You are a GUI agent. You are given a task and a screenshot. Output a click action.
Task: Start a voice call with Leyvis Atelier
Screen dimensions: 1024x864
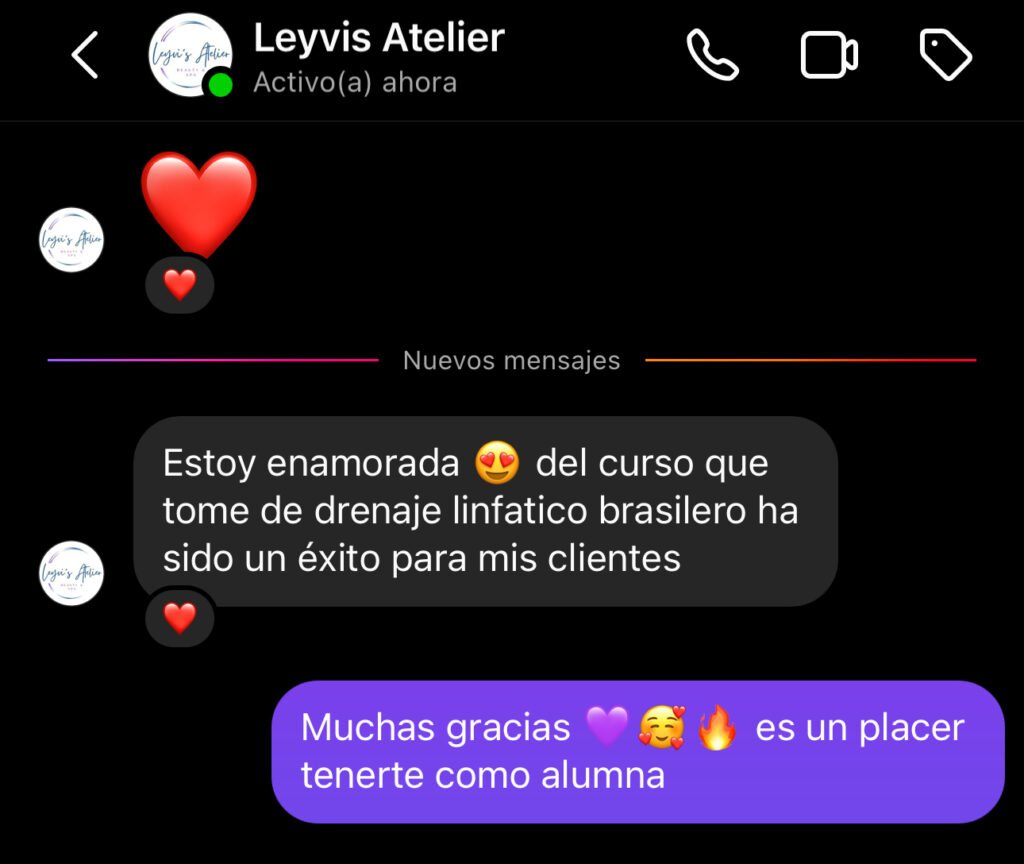[712, 55]
